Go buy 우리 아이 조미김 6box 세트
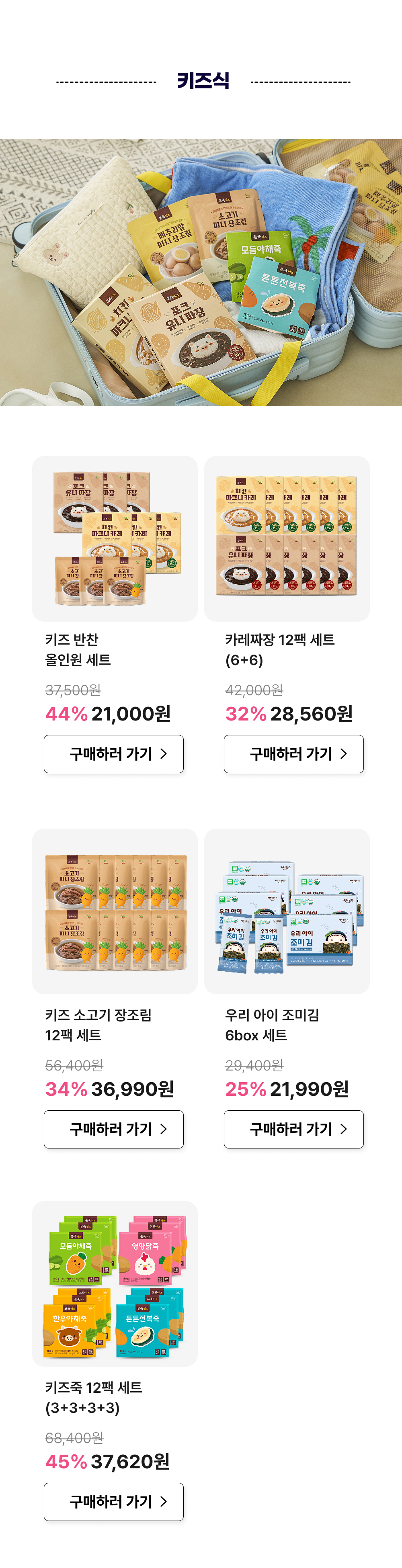 [x=293, y=1128]
